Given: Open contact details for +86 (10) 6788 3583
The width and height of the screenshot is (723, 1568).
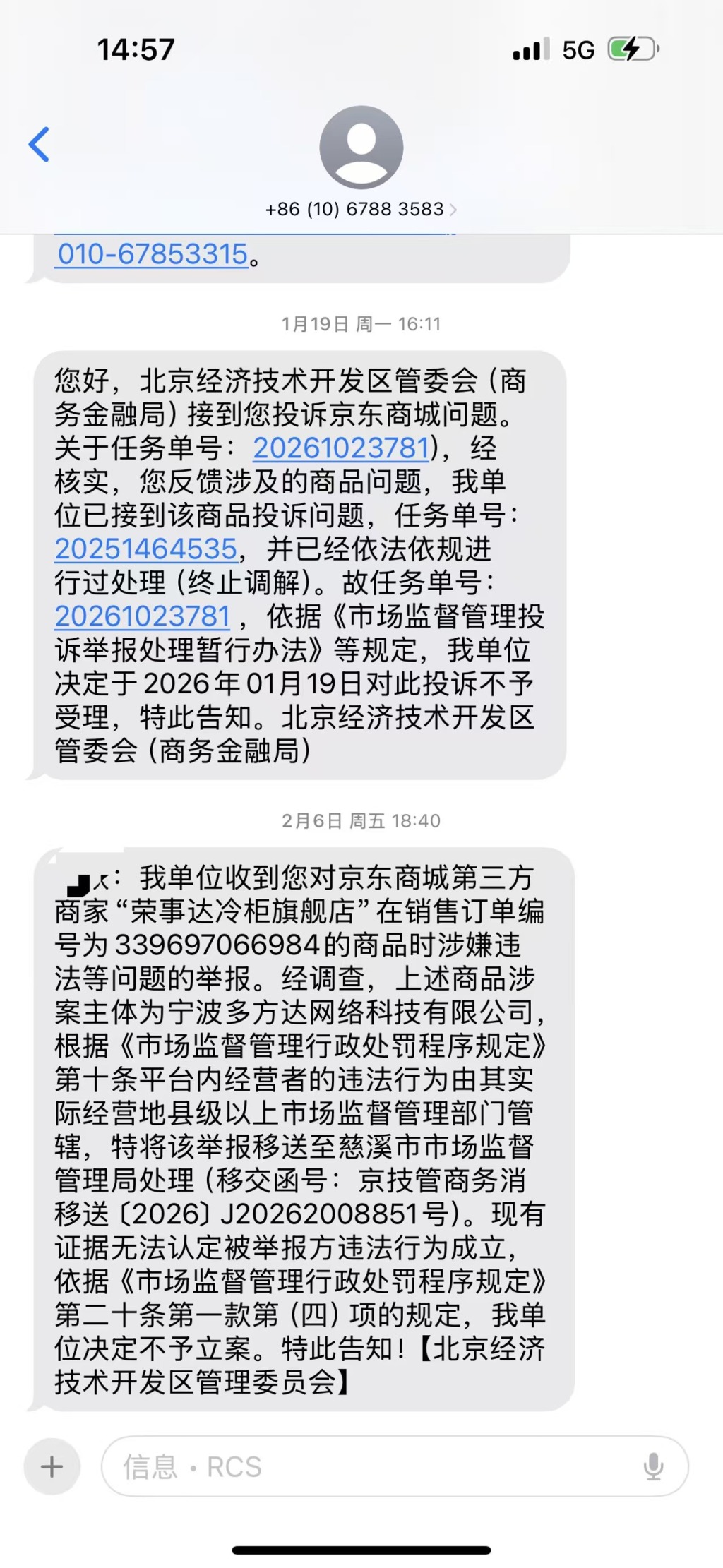Looking at the screenshot, I should (x=361, y=209).
